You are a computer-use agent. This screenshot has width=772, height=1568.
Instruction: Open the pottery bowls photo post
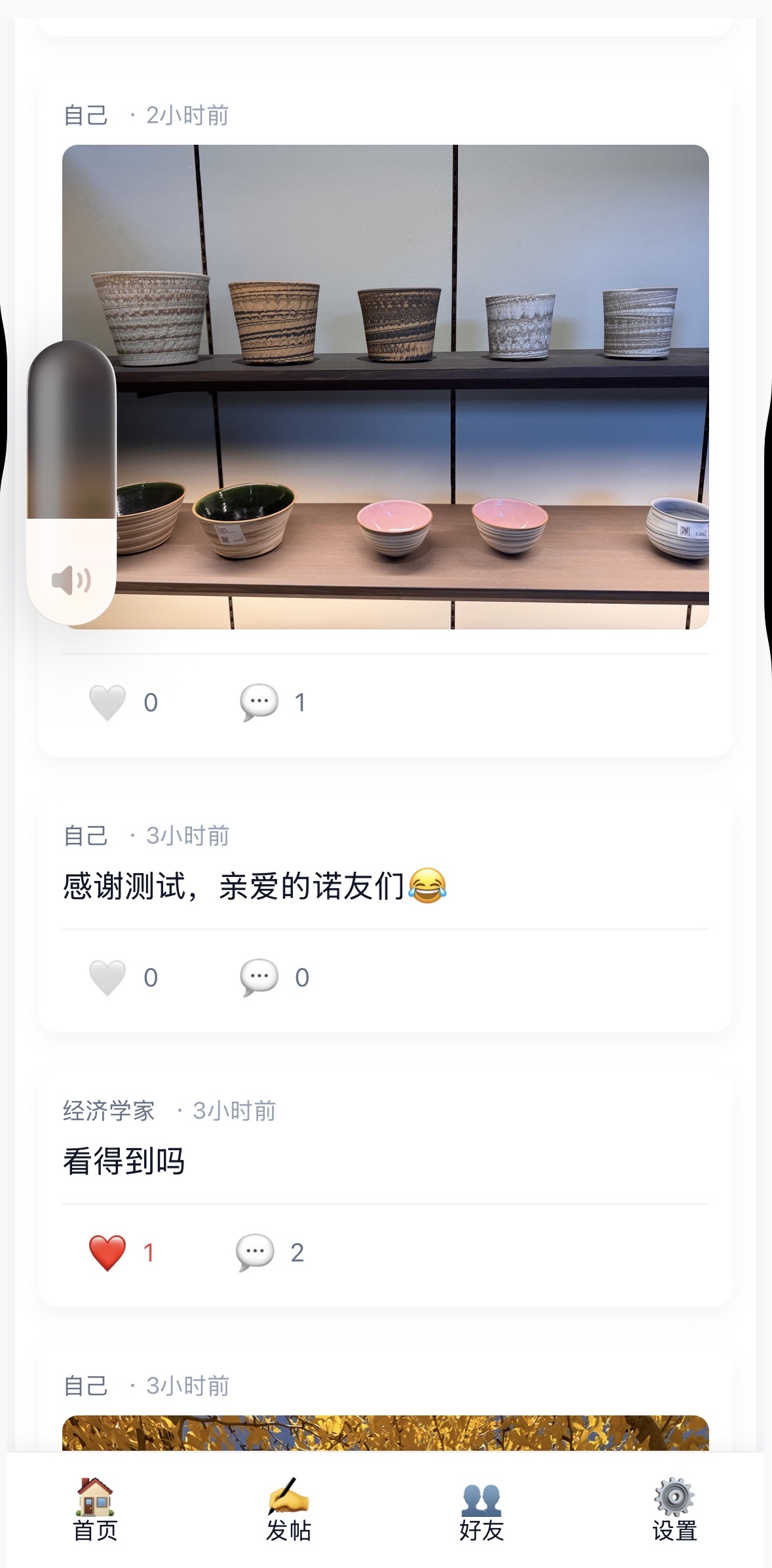tap(406, 386)
